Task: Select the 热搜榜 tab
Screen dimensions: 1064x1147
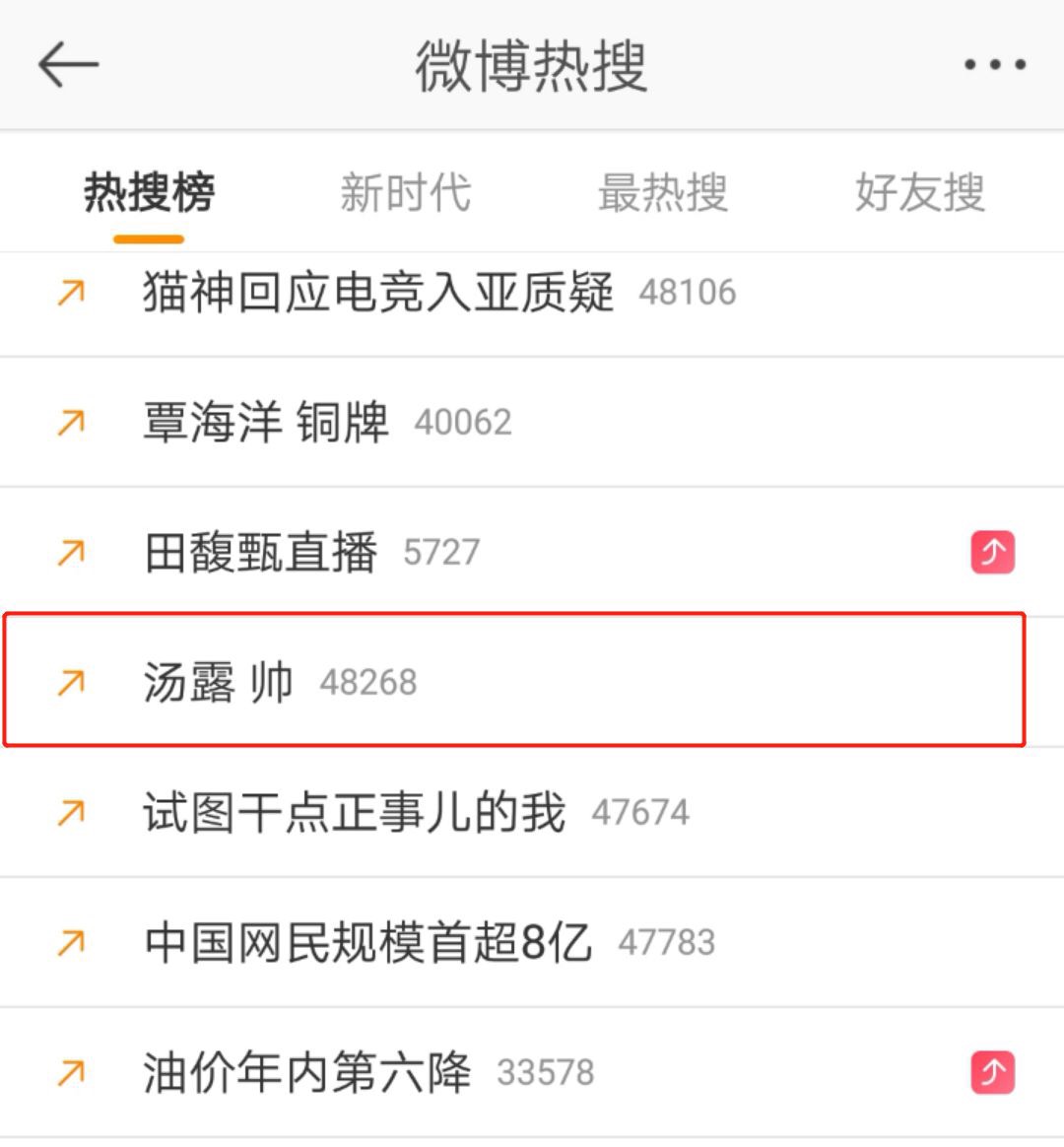Action: tap(149, 192)
